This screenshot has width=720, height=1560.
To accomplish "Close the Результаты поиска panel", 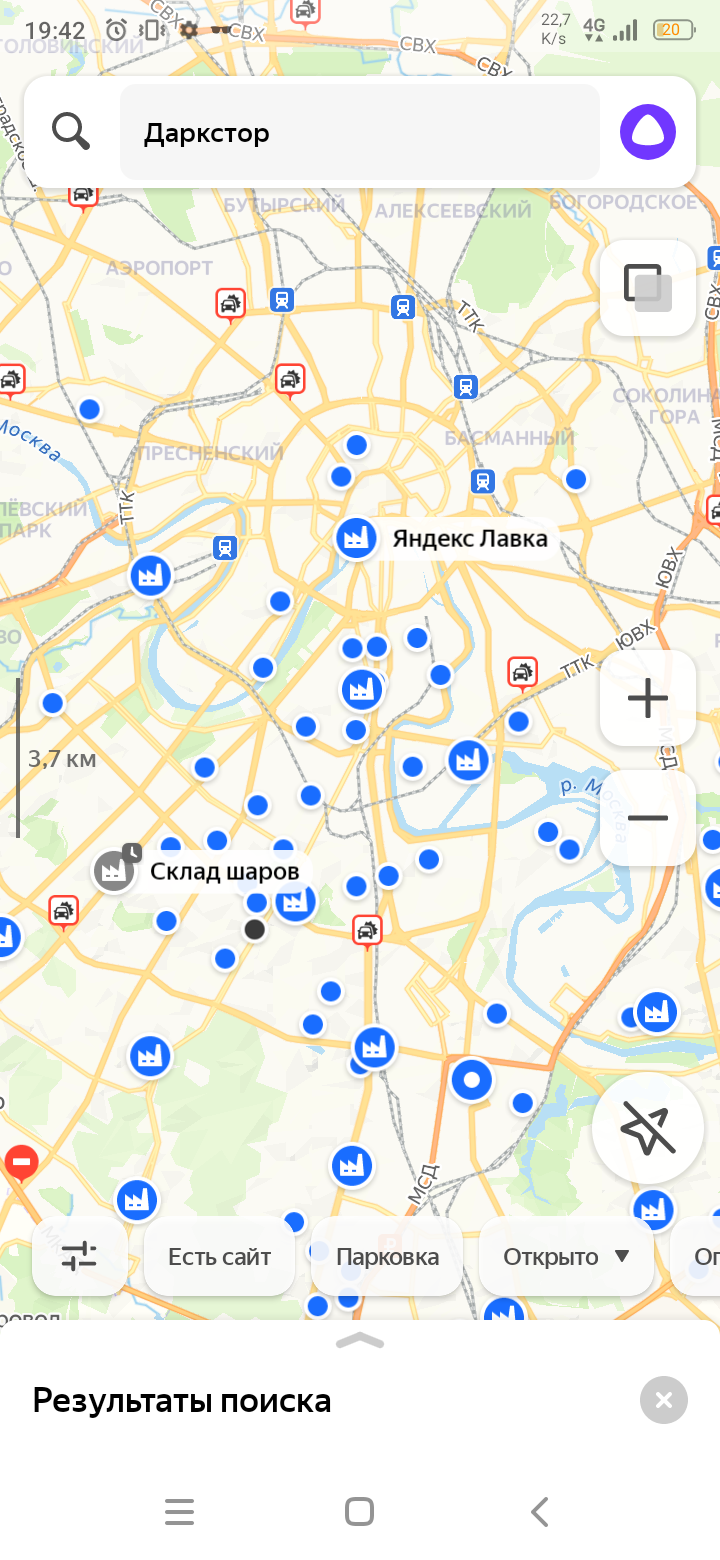I will coord(663,1400).
